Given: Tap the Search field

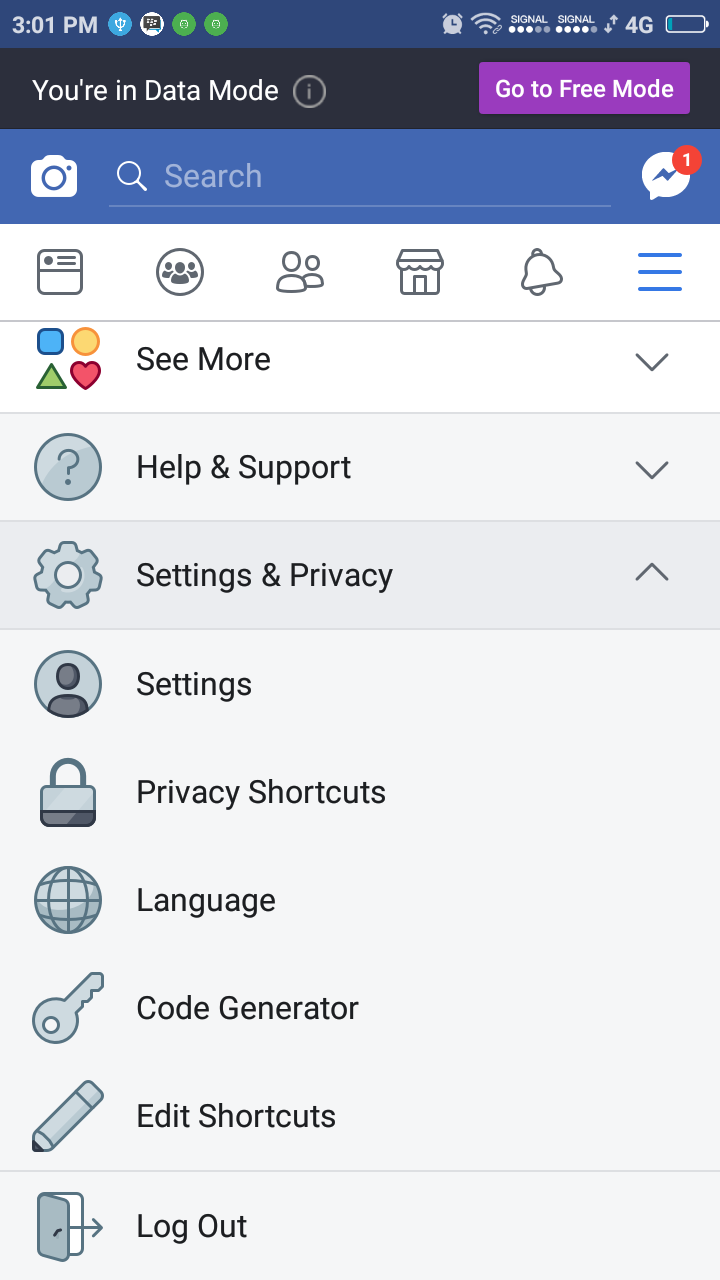Looking at the screenshot, I should coord(360,177).
